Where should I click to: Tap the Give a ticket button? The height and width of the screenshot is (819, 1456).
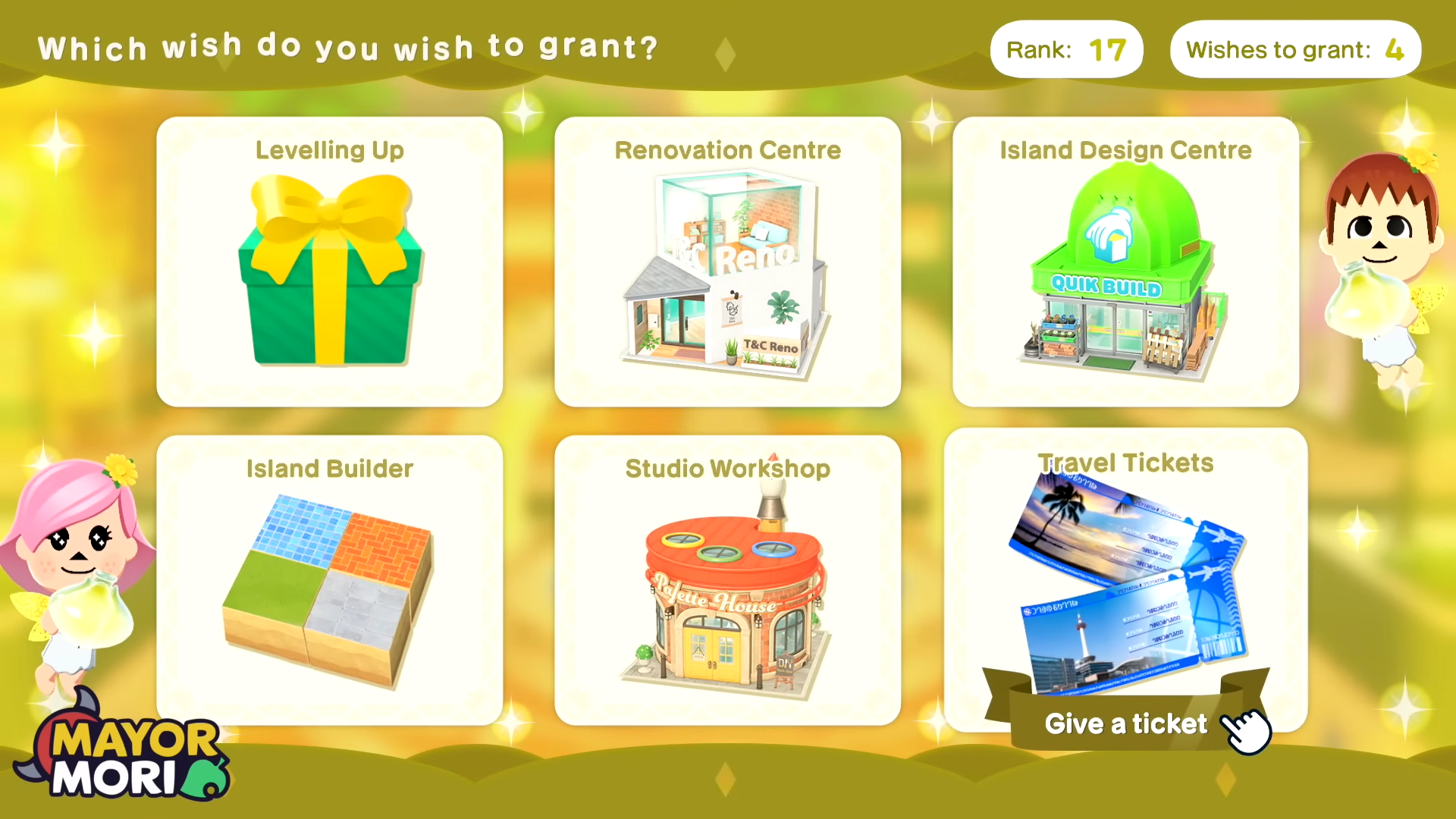point(1125,723)
